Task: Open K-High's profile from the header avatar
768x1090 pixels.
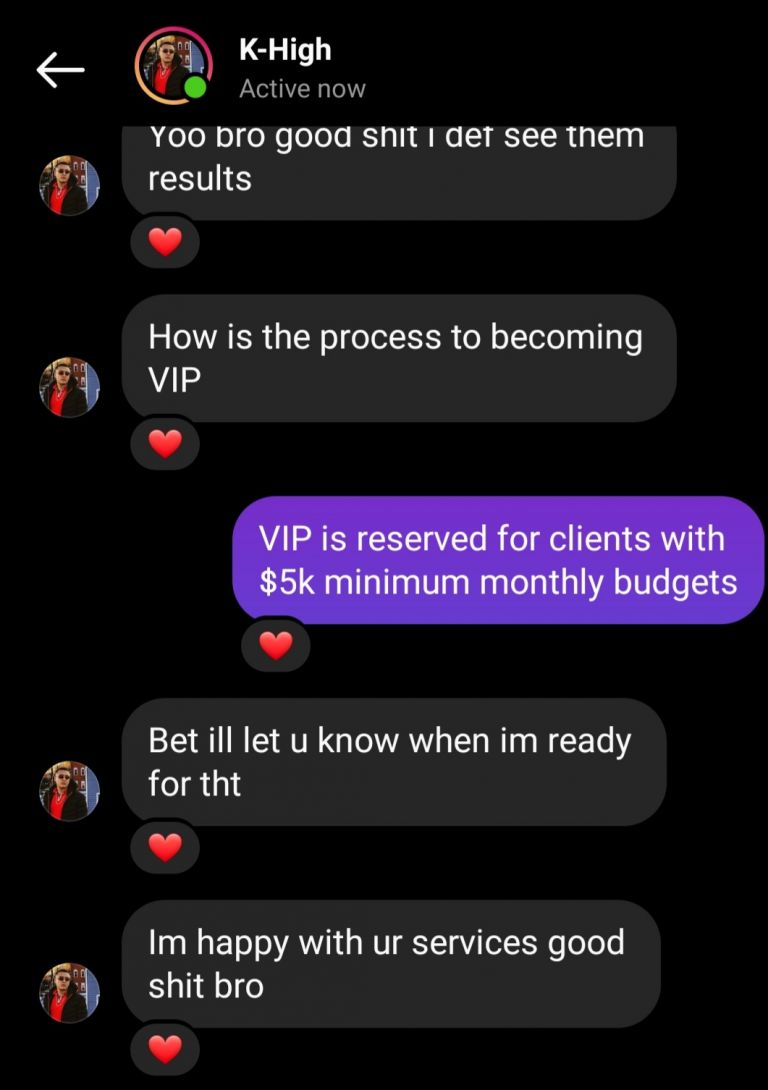Action: 172,66
